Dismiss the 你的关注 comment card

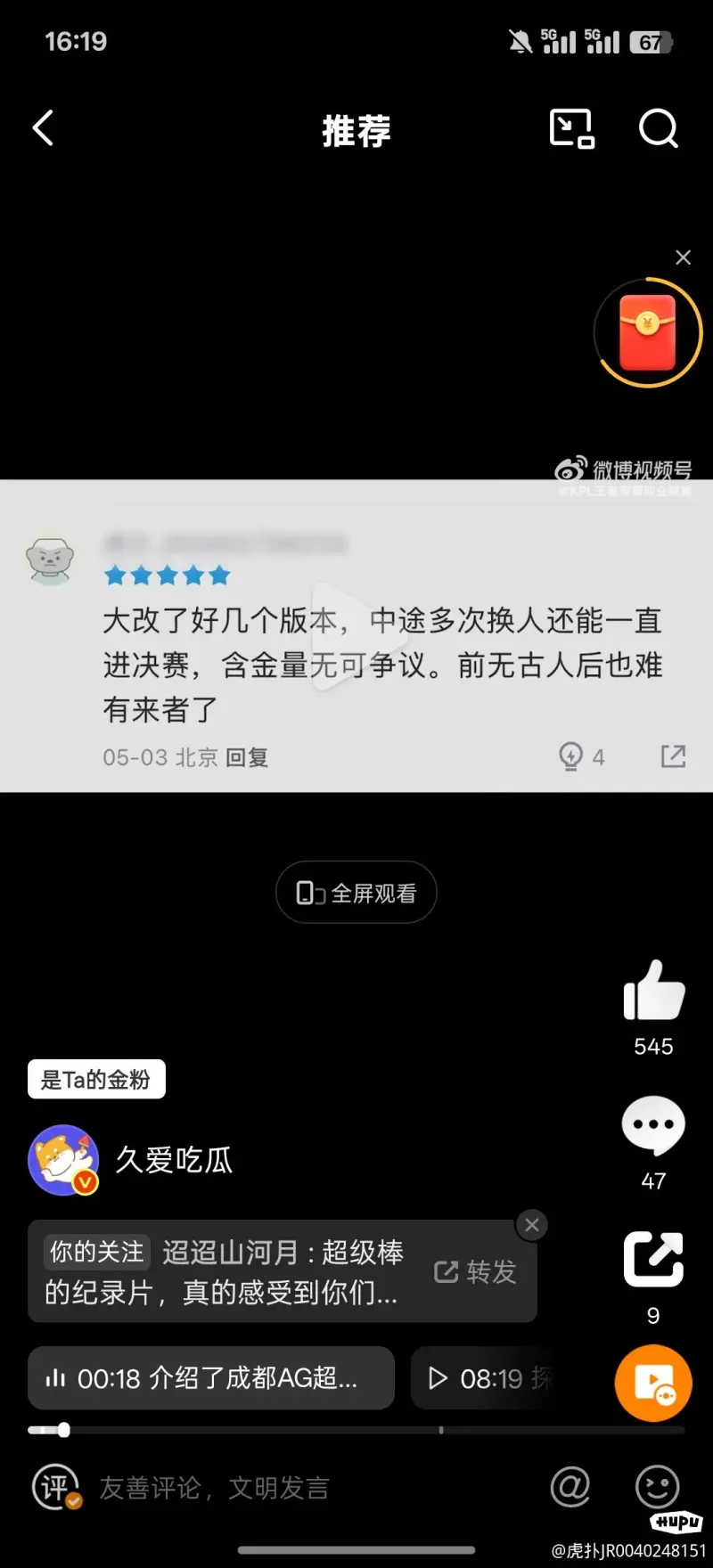click(x=532, y=1225)
